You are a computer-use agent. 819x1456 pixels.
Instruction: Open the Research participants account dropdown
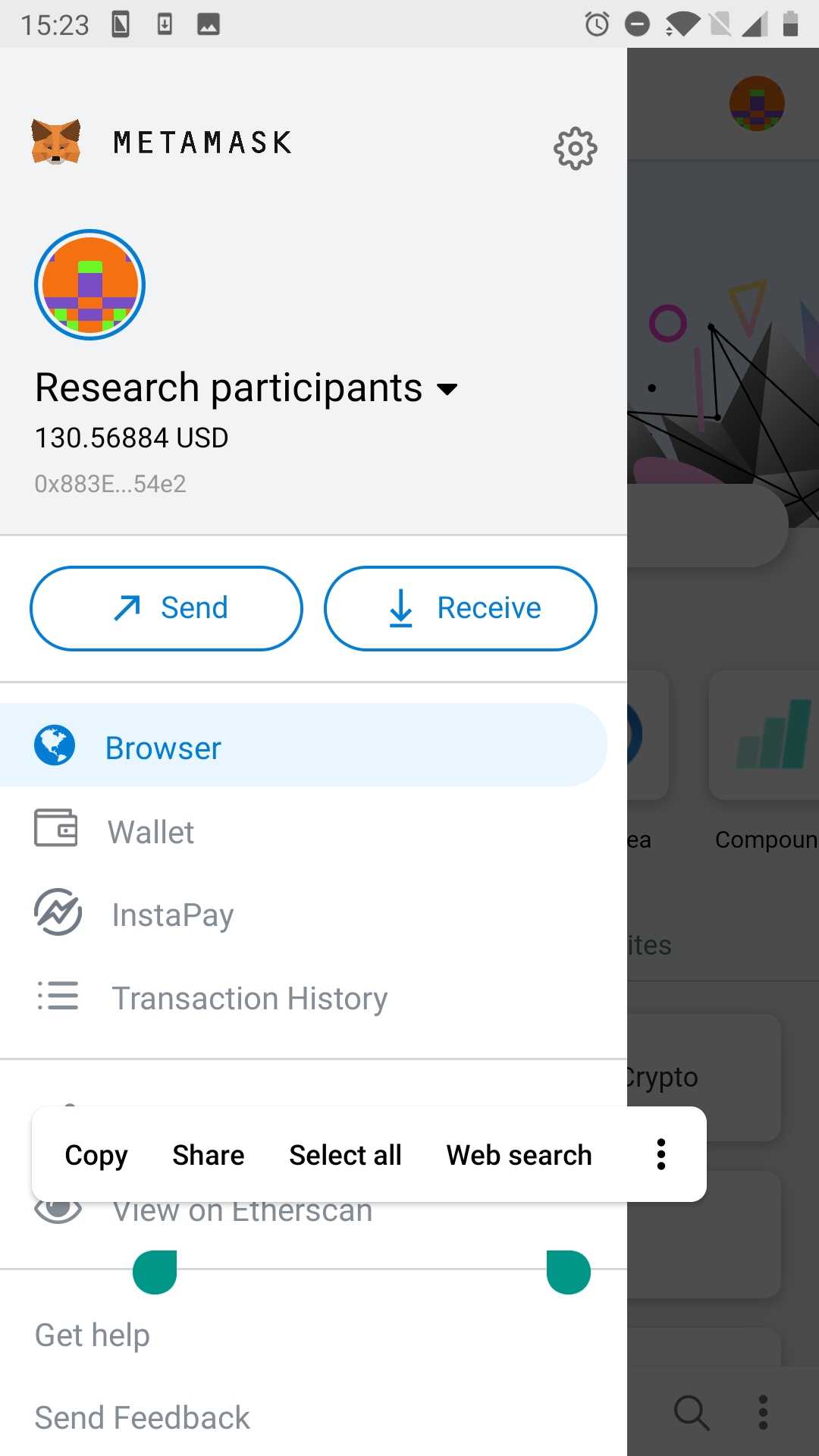coord(447,389)
